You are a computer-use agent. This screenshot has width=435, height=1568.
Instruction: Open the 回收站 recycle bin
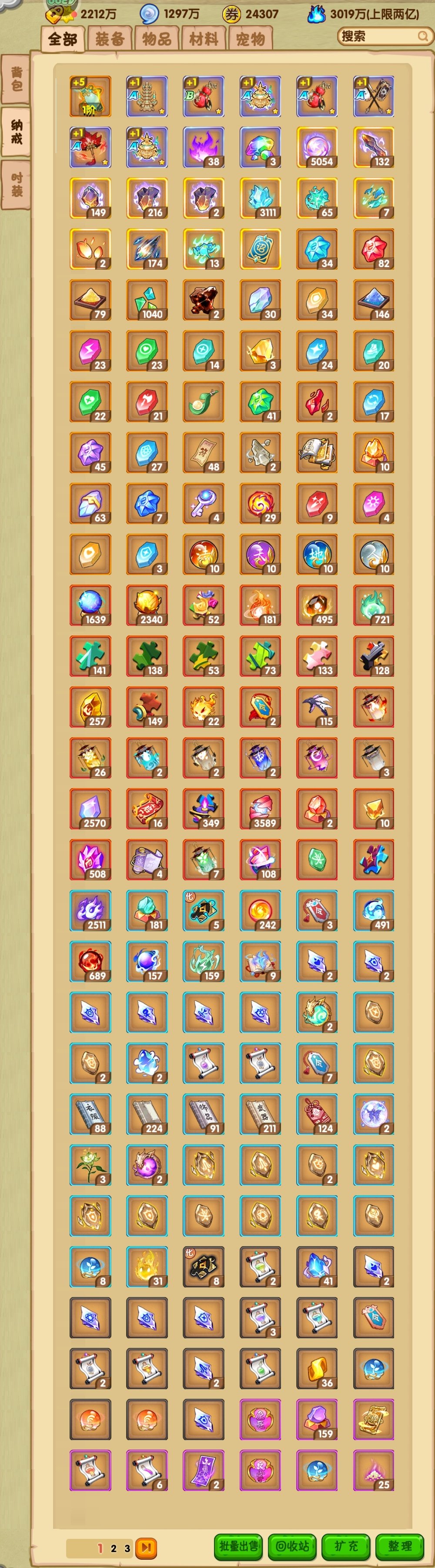coord(292,1545)
